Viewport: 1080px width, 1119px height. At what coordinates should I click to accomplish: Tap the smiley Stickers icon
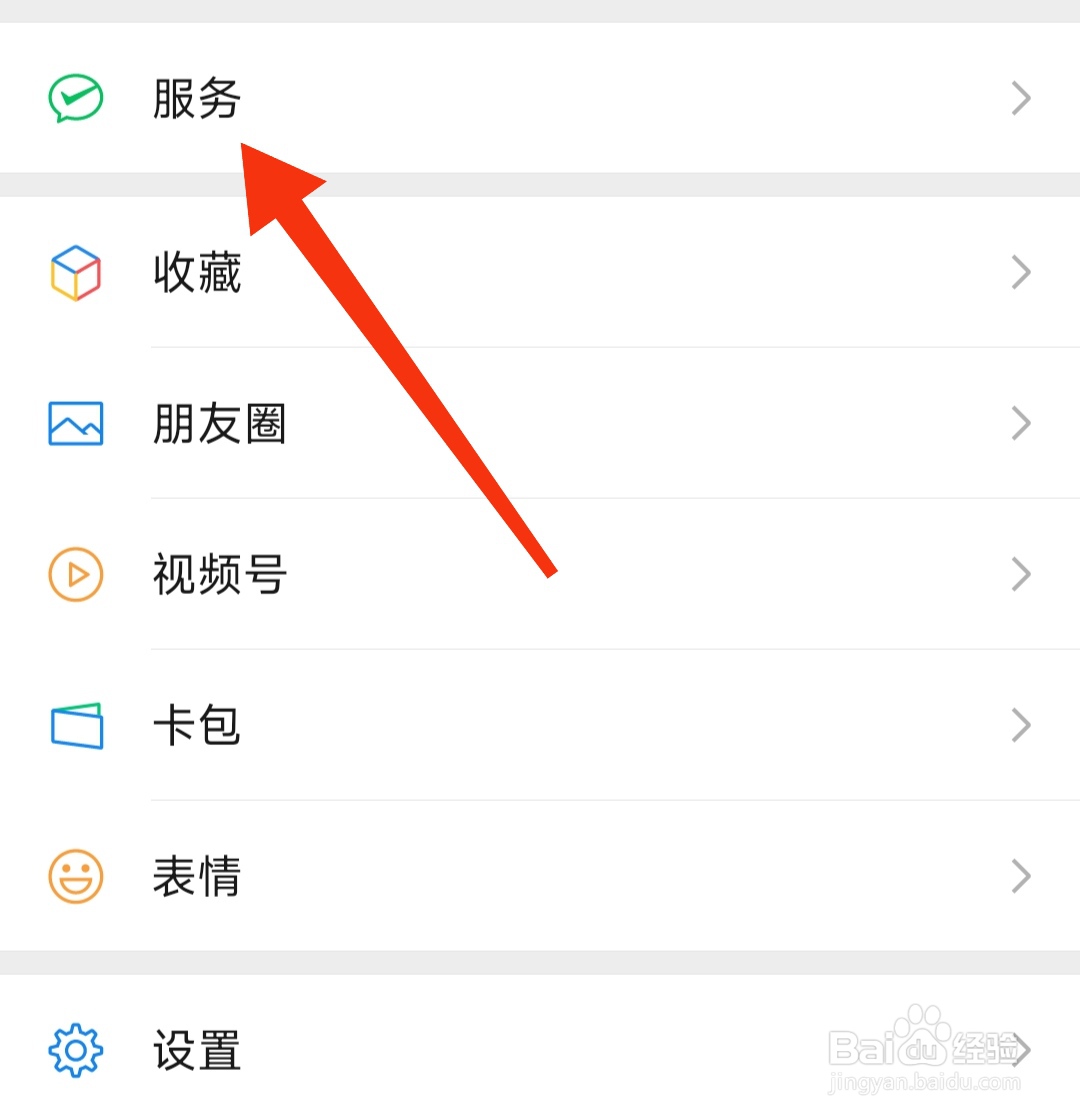[77, 876]
